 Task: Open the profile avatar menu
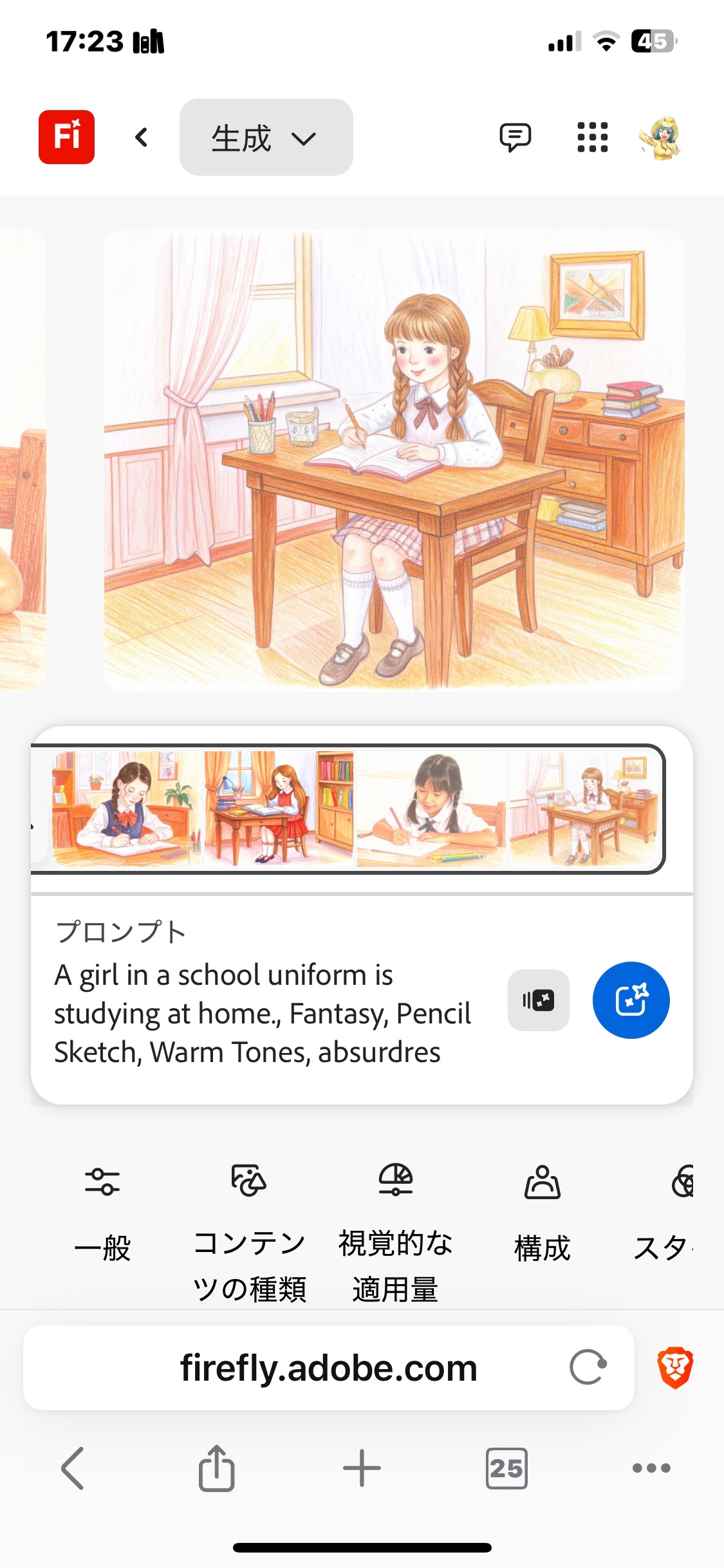(660, 138)
